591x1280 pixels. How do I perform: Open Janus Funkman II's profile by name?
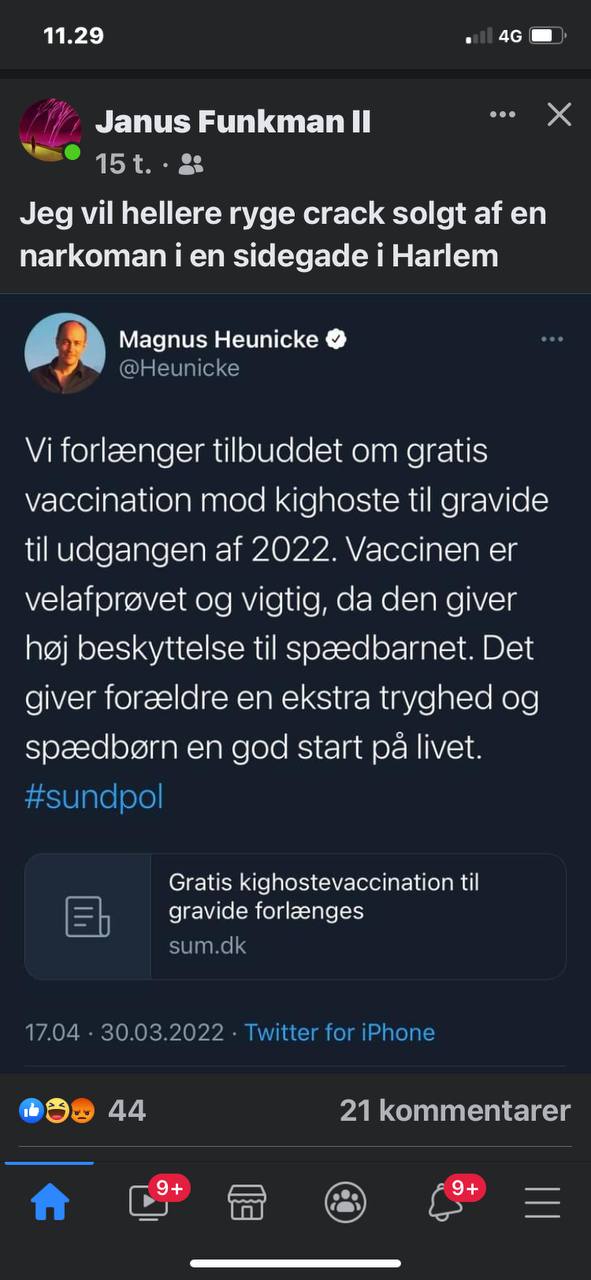pos(233,122)
